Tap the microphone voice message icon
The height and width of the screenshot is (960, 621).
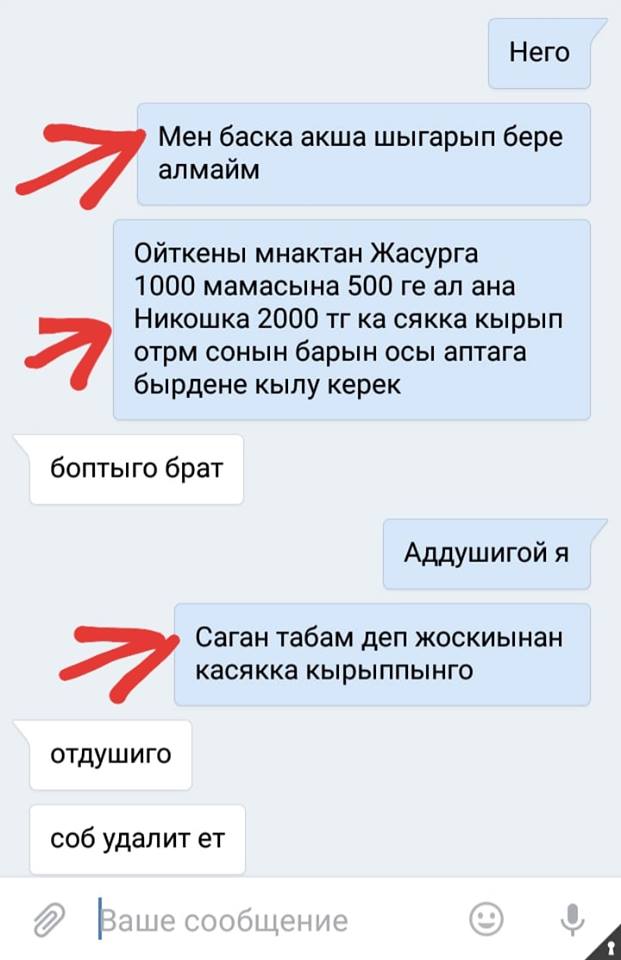tap(571, 919)
